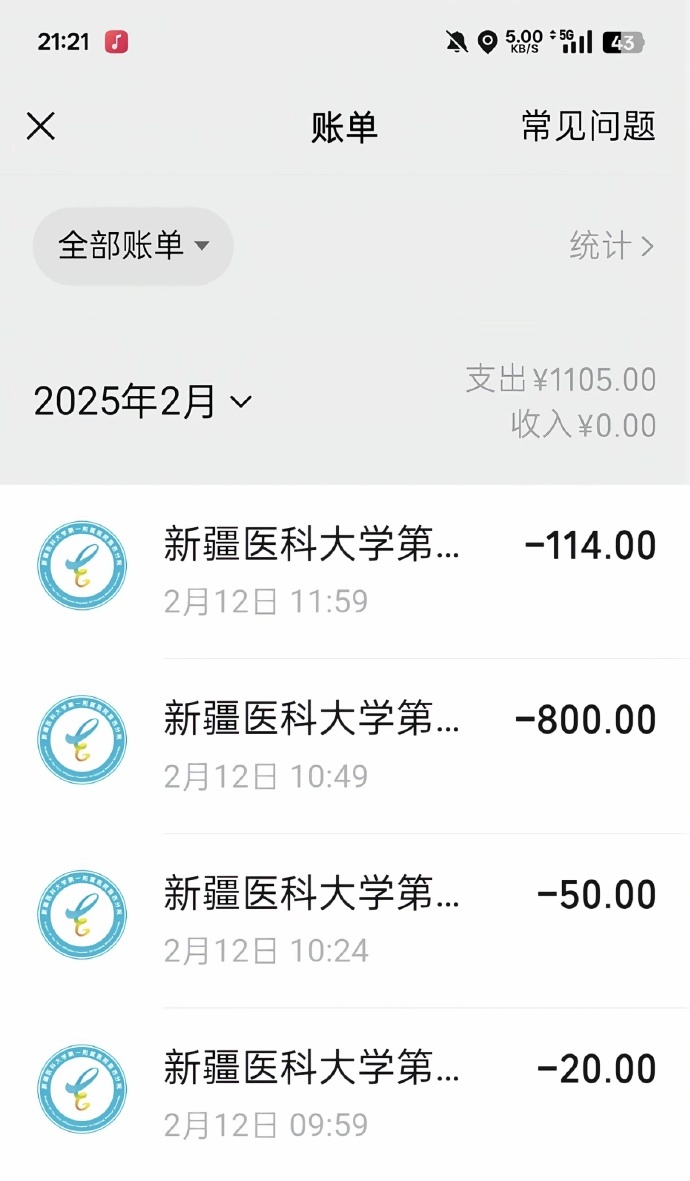Open the -114.00 transaction at 11:59
This screenshot has width=690, height=1181.
(x=345, y=571)
